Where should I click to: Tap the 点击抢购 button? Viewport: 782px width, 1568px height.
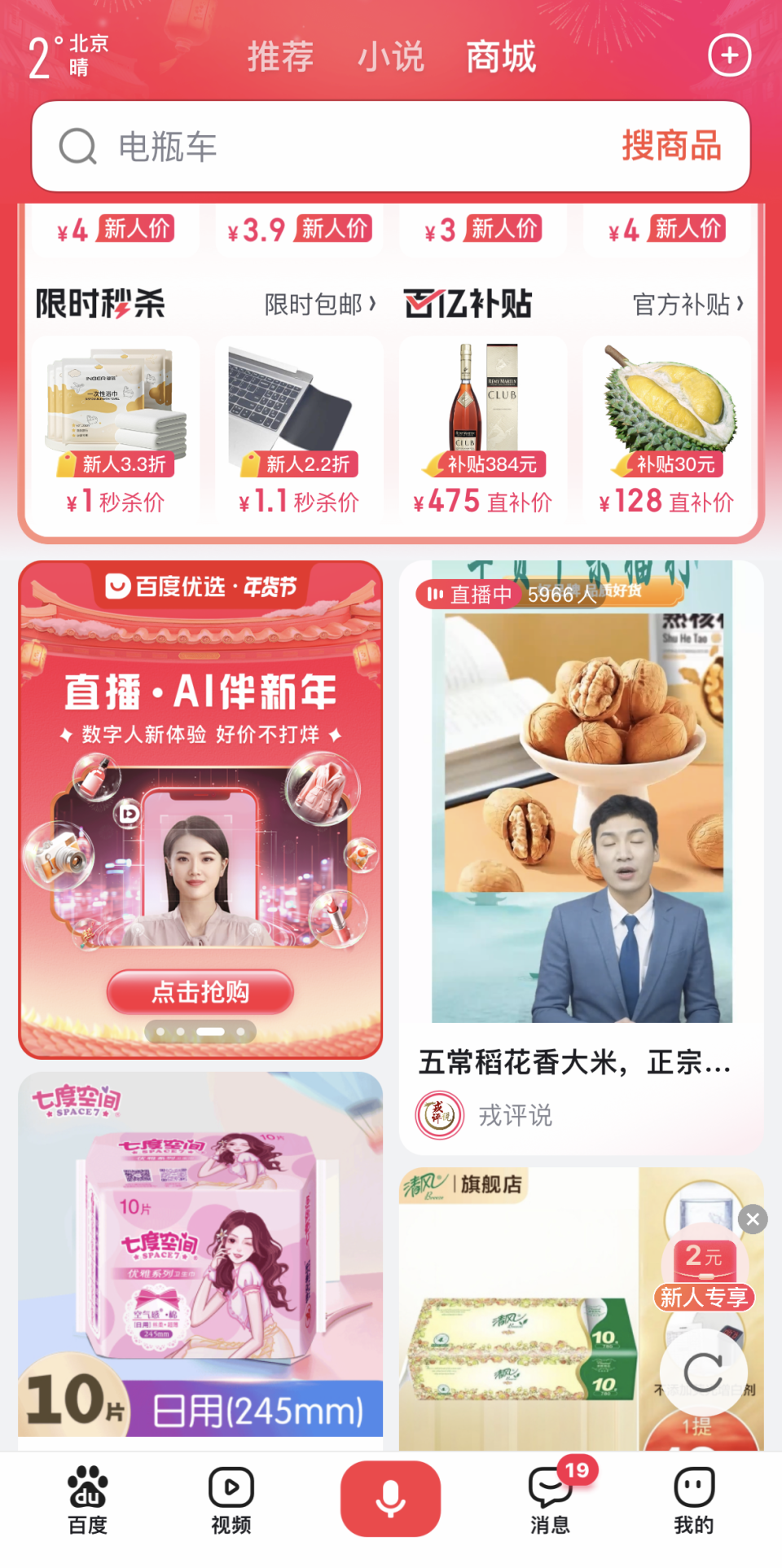[x=200, y=991]
